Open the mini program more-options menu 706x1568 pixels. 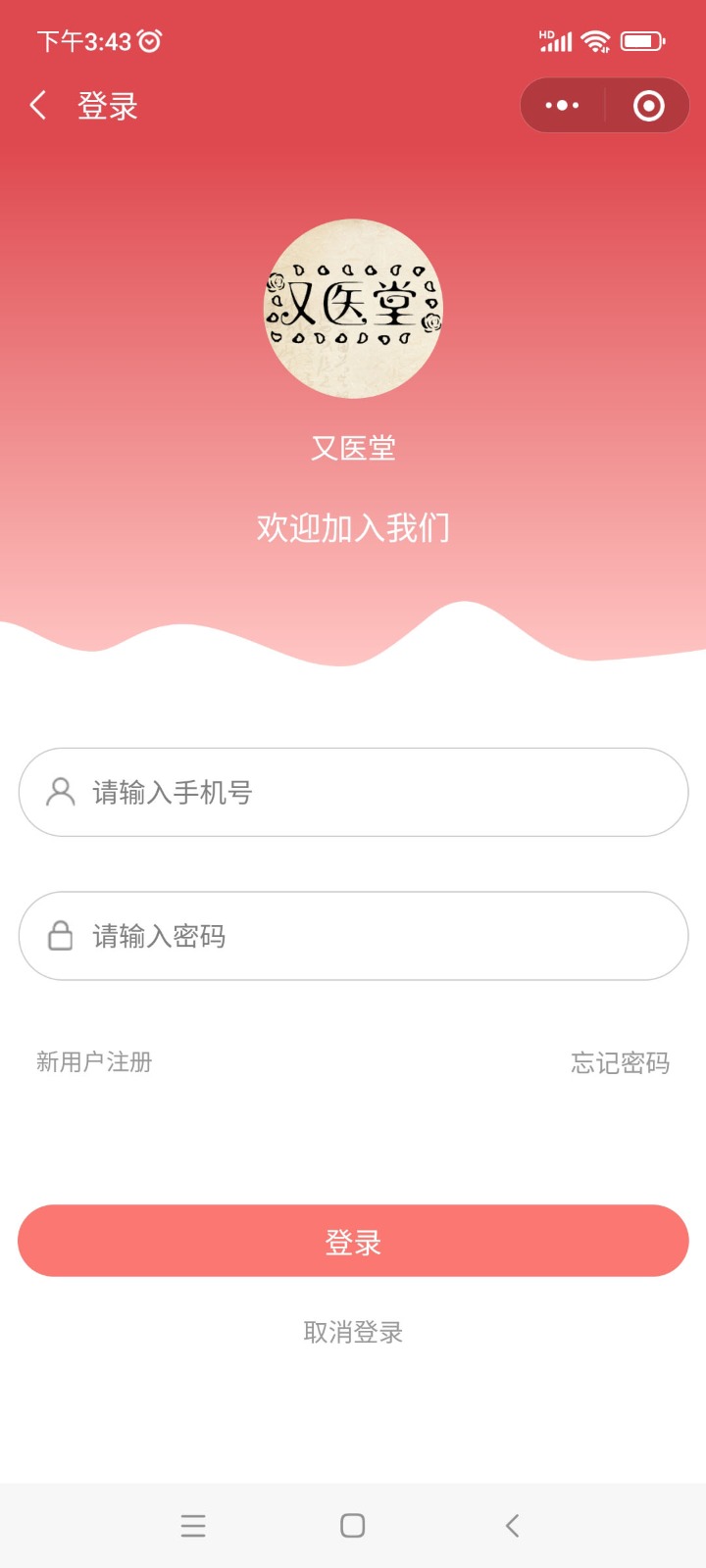(562, 106)
